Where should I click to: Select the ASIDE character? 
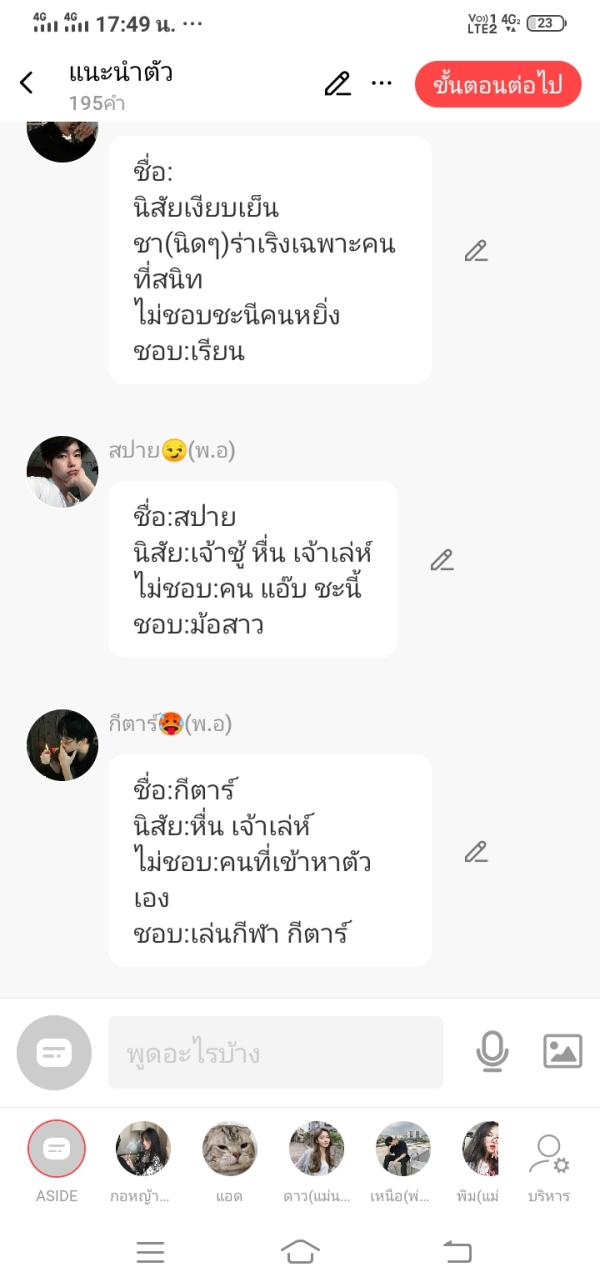57,1149
